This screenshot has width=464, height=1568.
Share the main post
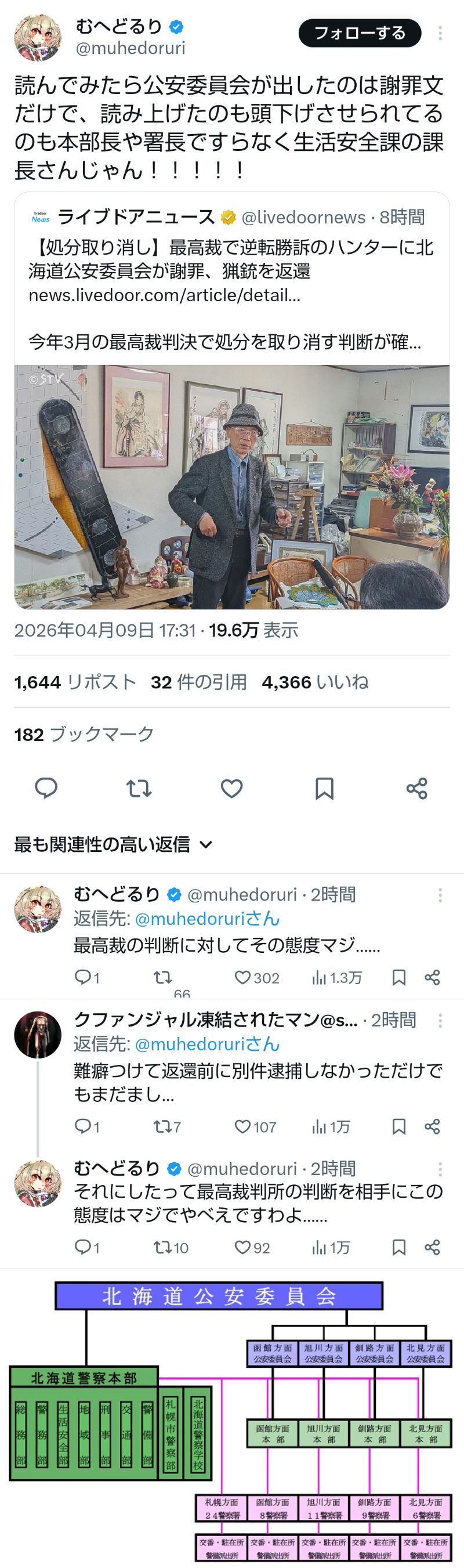coord(416,787)
